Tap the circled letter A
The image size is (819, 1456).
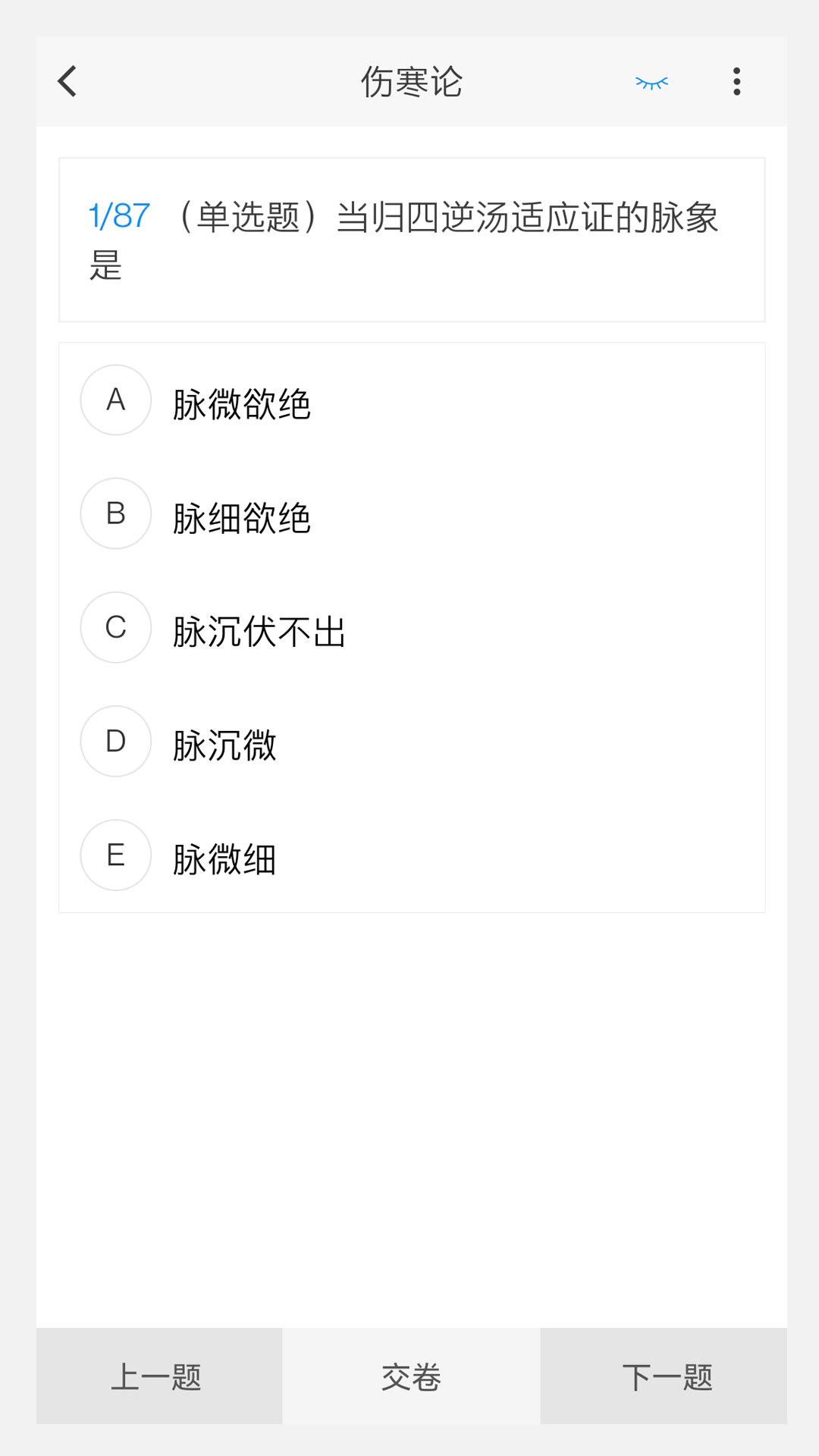(115, 400)
